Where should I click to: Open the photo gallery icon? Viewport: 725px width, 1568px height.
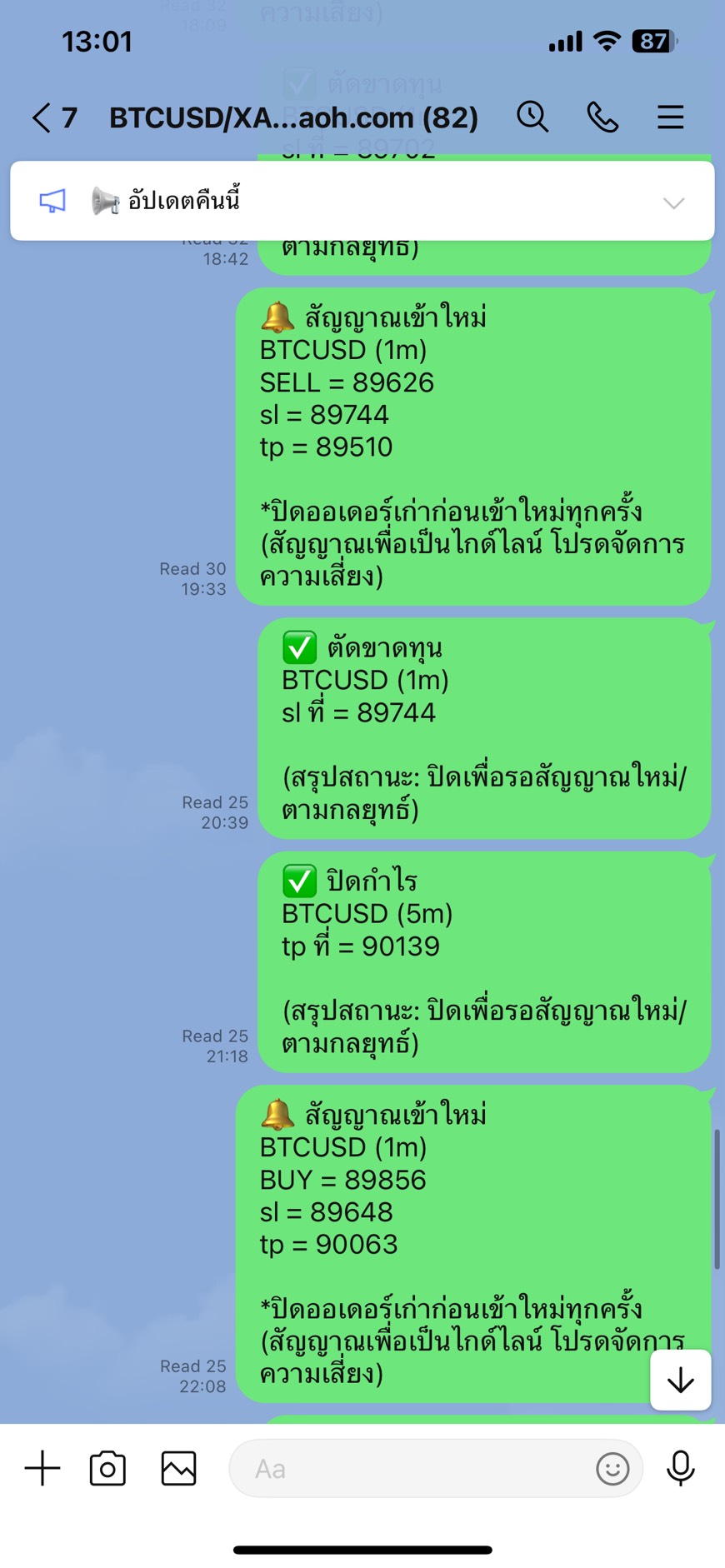[178, 1469]
